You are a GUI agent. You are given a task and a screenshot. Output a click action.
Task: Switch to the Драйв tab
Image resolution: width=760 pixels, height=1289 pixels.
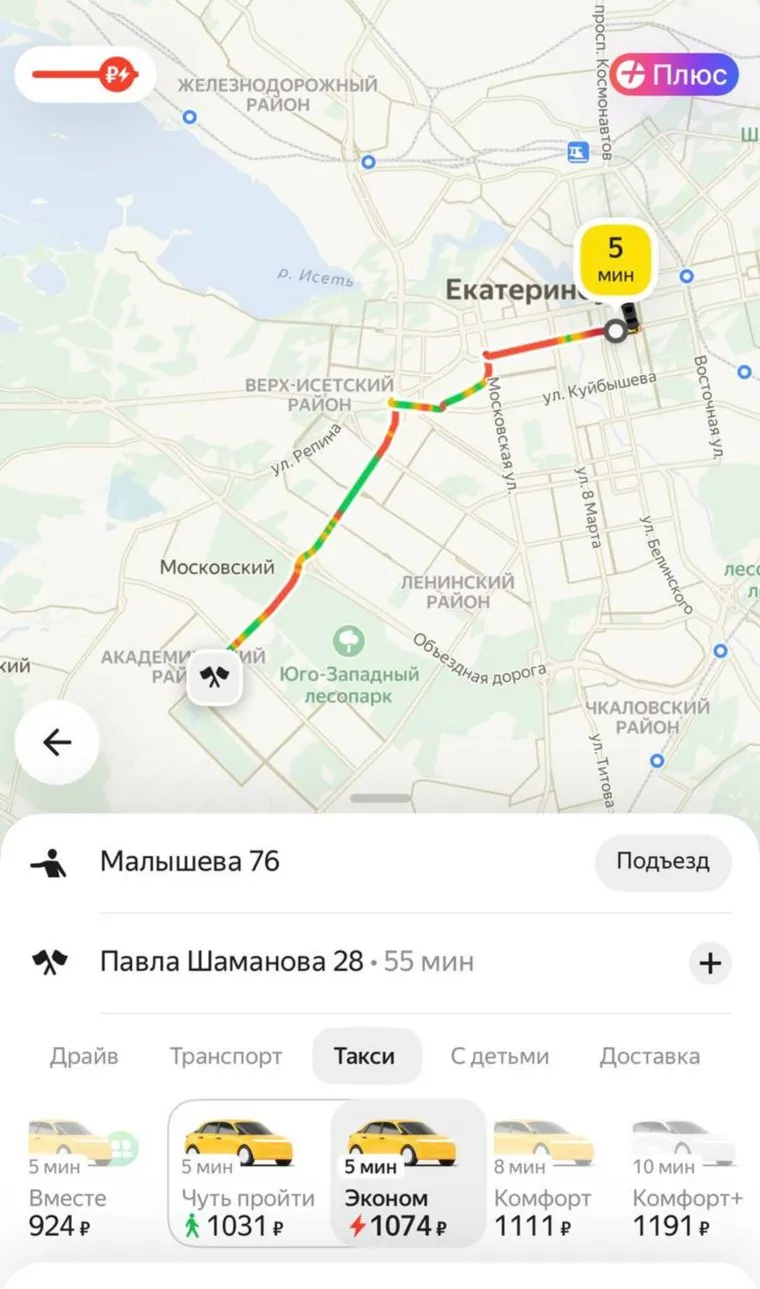tap(84, 1056)
